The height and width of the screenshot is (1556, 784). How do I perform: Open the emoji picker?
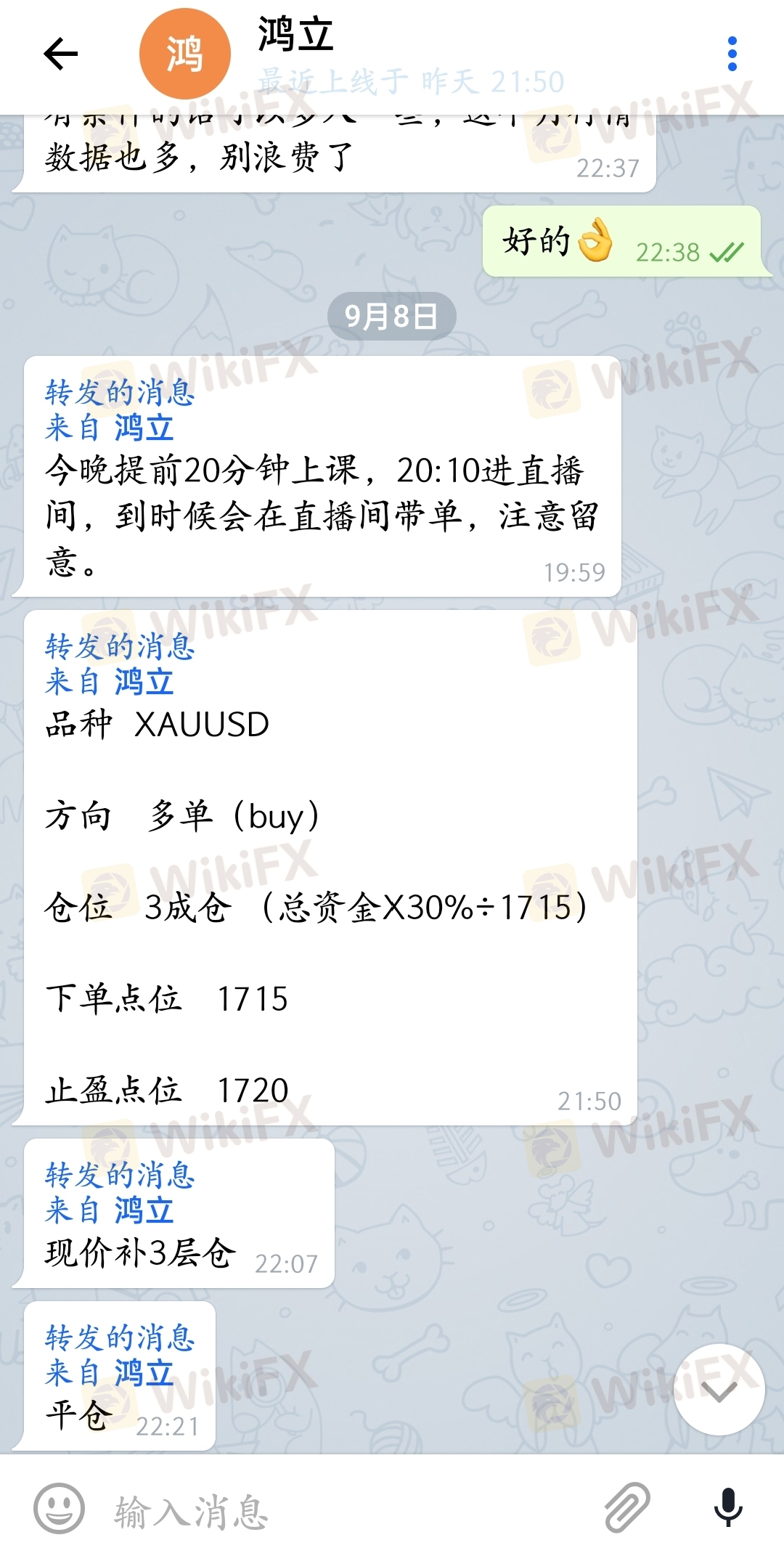[x=60, y=1509]
